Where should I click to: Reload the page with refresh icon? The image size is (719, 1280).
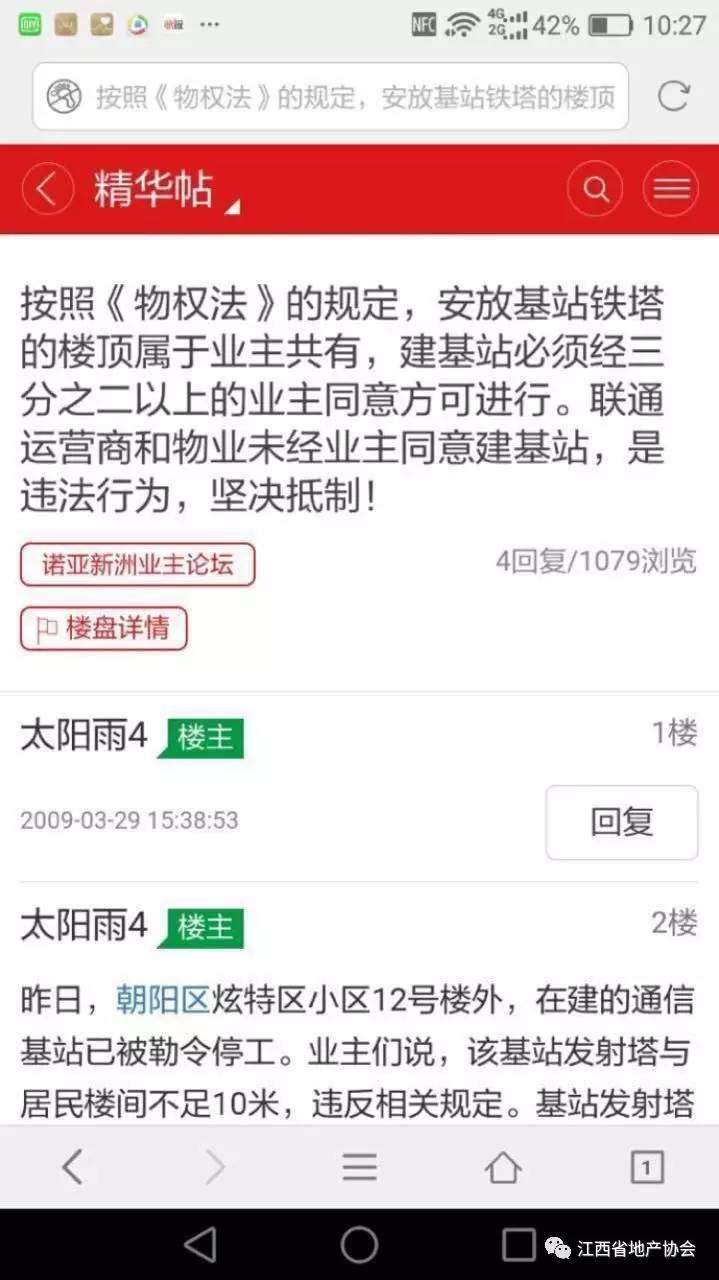coord(673,97)
